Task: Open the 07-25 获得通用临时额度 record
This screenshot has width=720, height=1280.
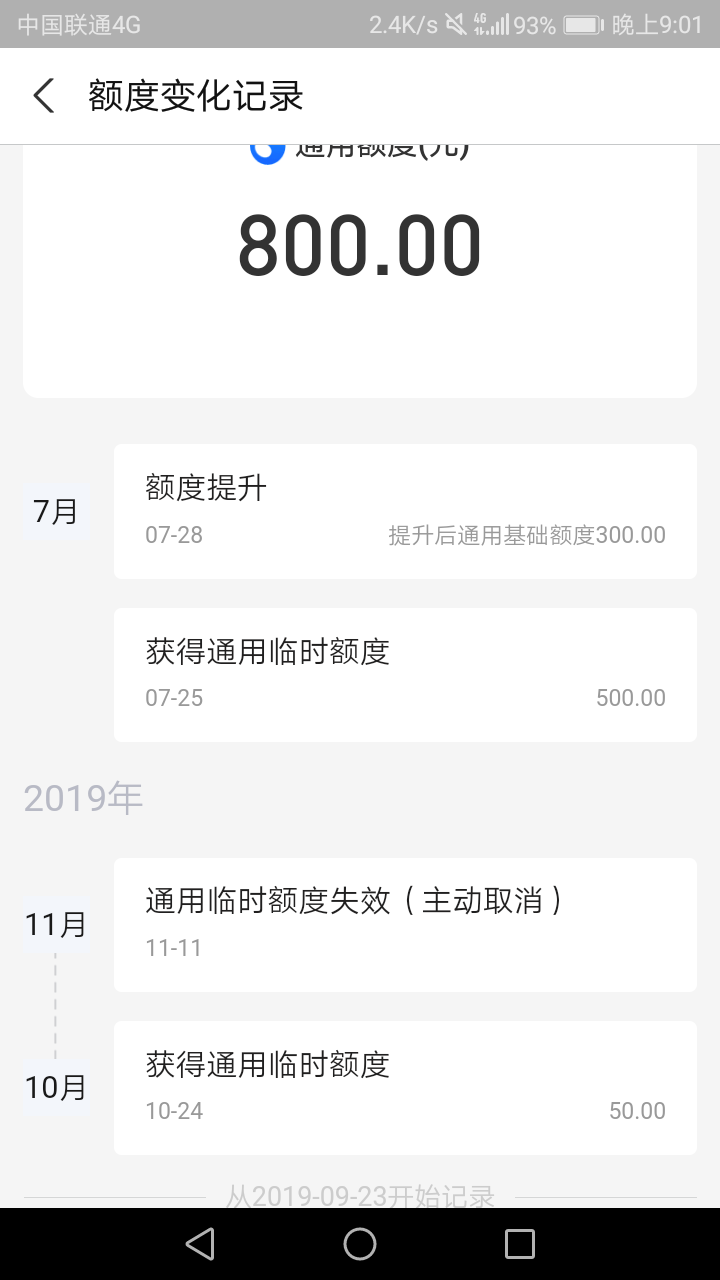Action: (405, 675)
